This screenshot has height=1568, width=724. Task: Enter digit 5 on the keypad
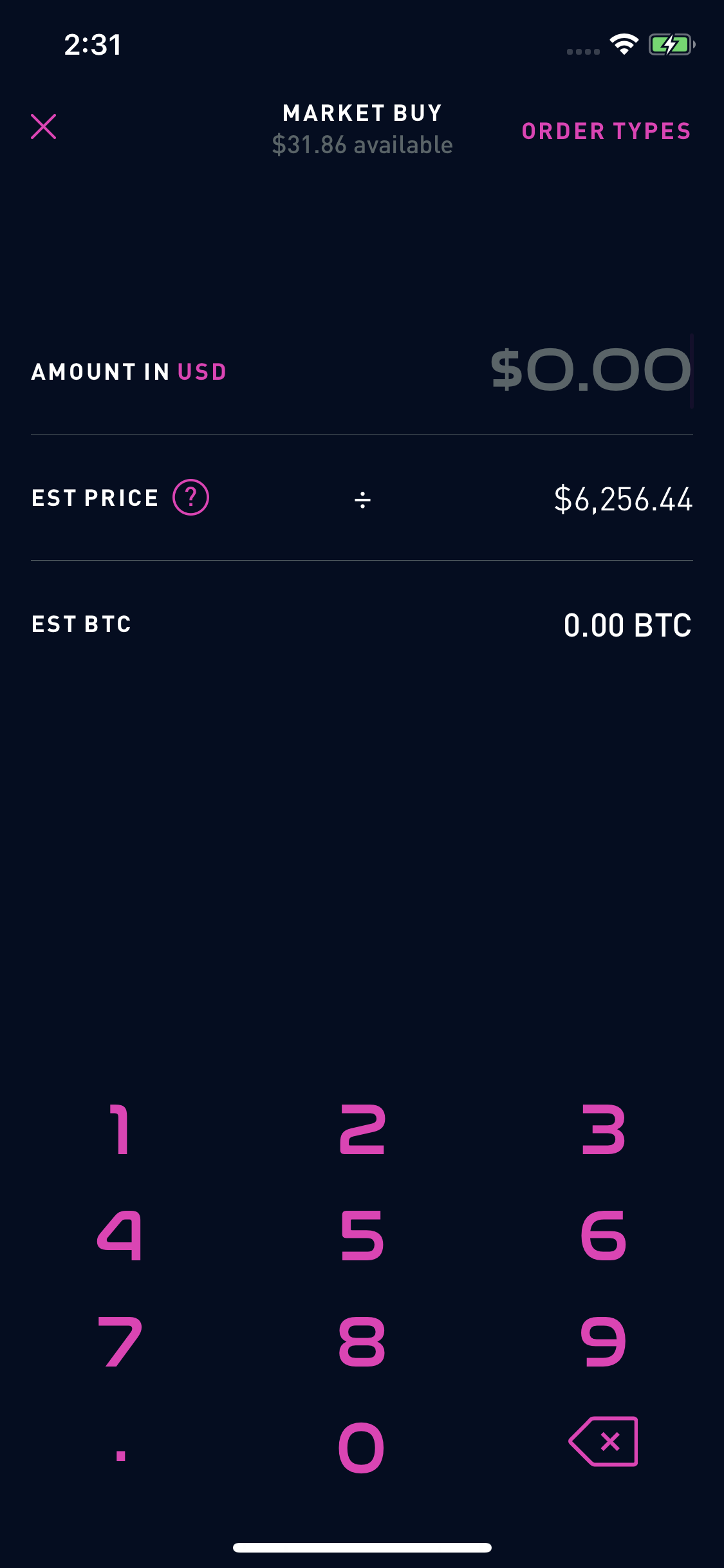[362, 1235]
